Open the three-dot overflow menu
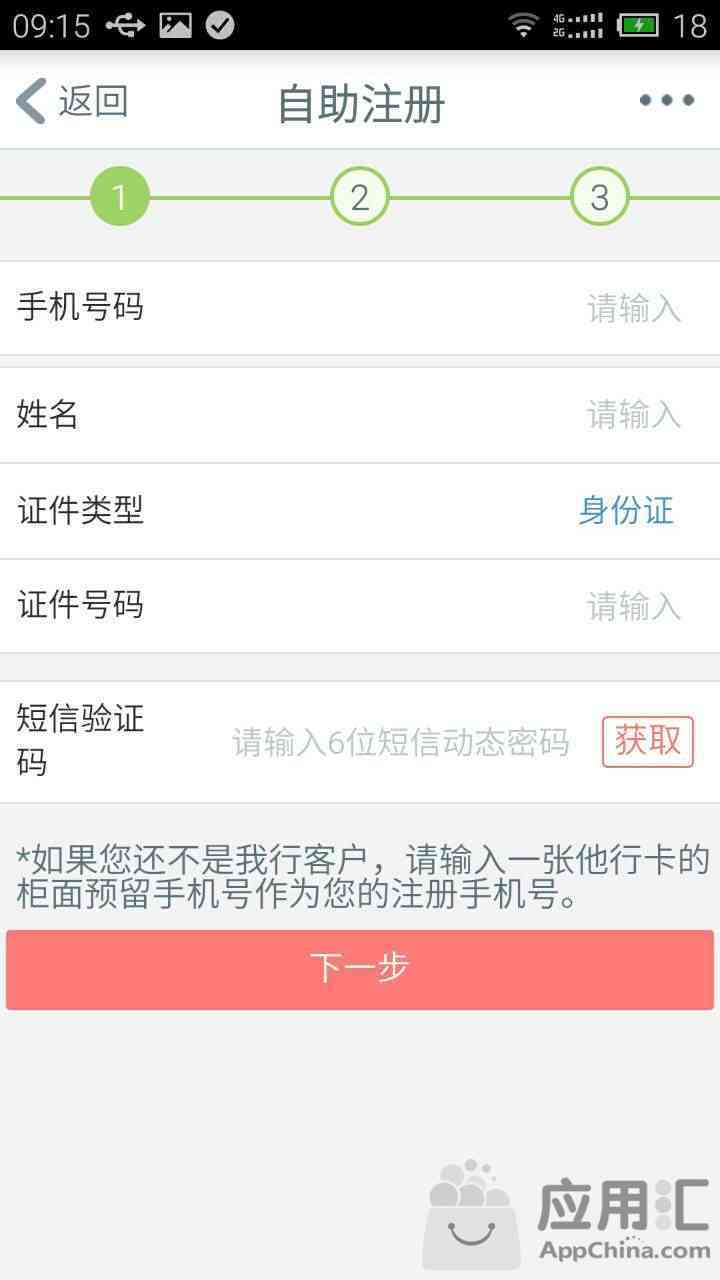 (667, 101)
